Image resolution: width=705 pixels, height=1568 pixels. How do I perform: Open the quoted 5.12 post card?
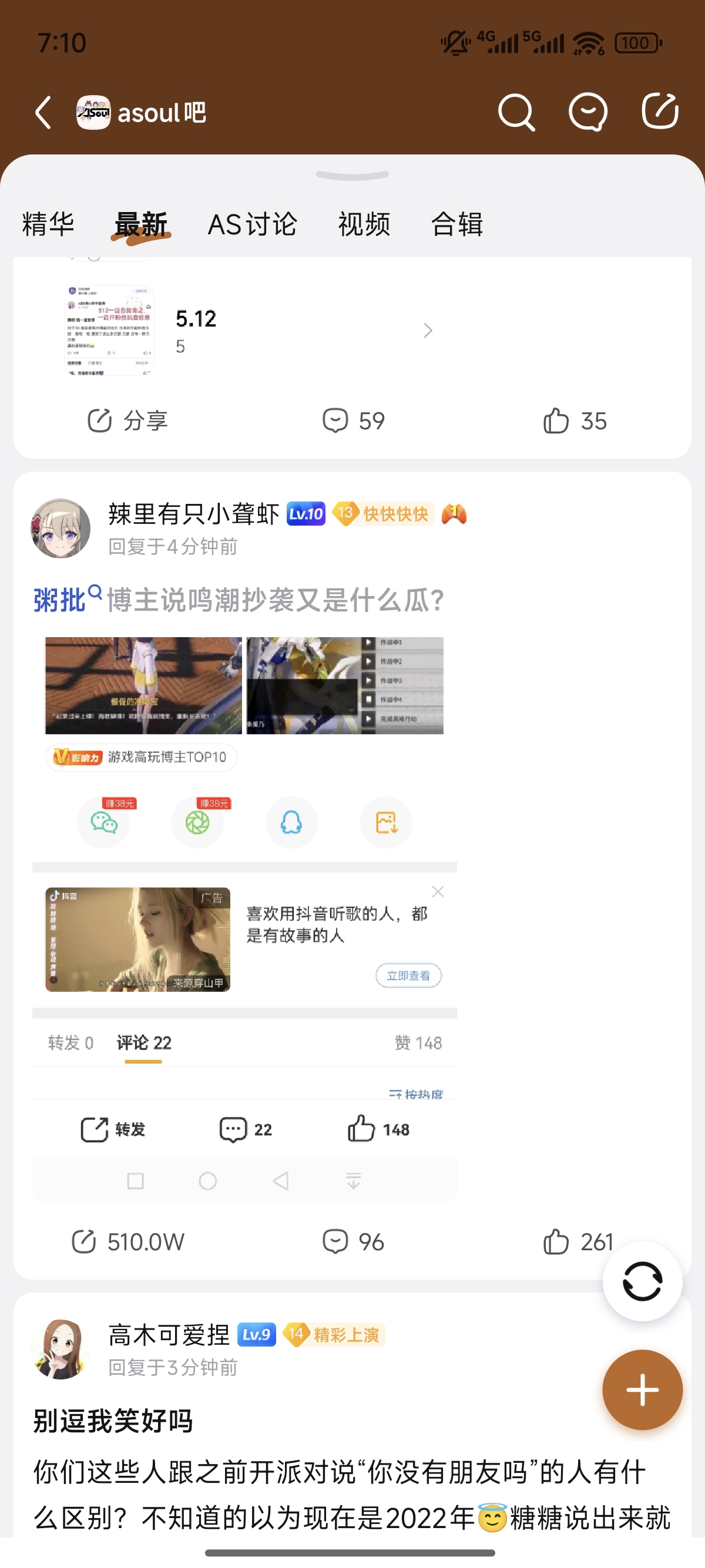click(x=250, y=331)
